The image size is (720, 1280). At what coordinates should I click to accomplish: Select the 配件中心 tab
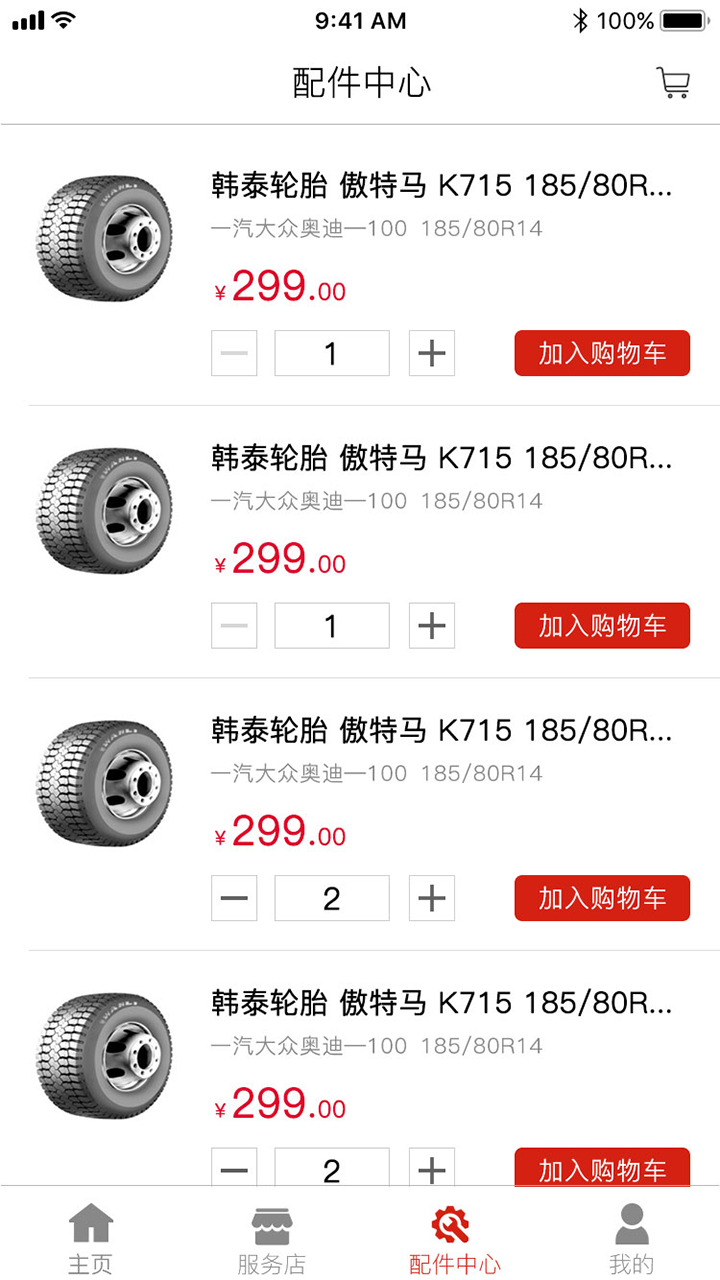(x=454, y=1238)
